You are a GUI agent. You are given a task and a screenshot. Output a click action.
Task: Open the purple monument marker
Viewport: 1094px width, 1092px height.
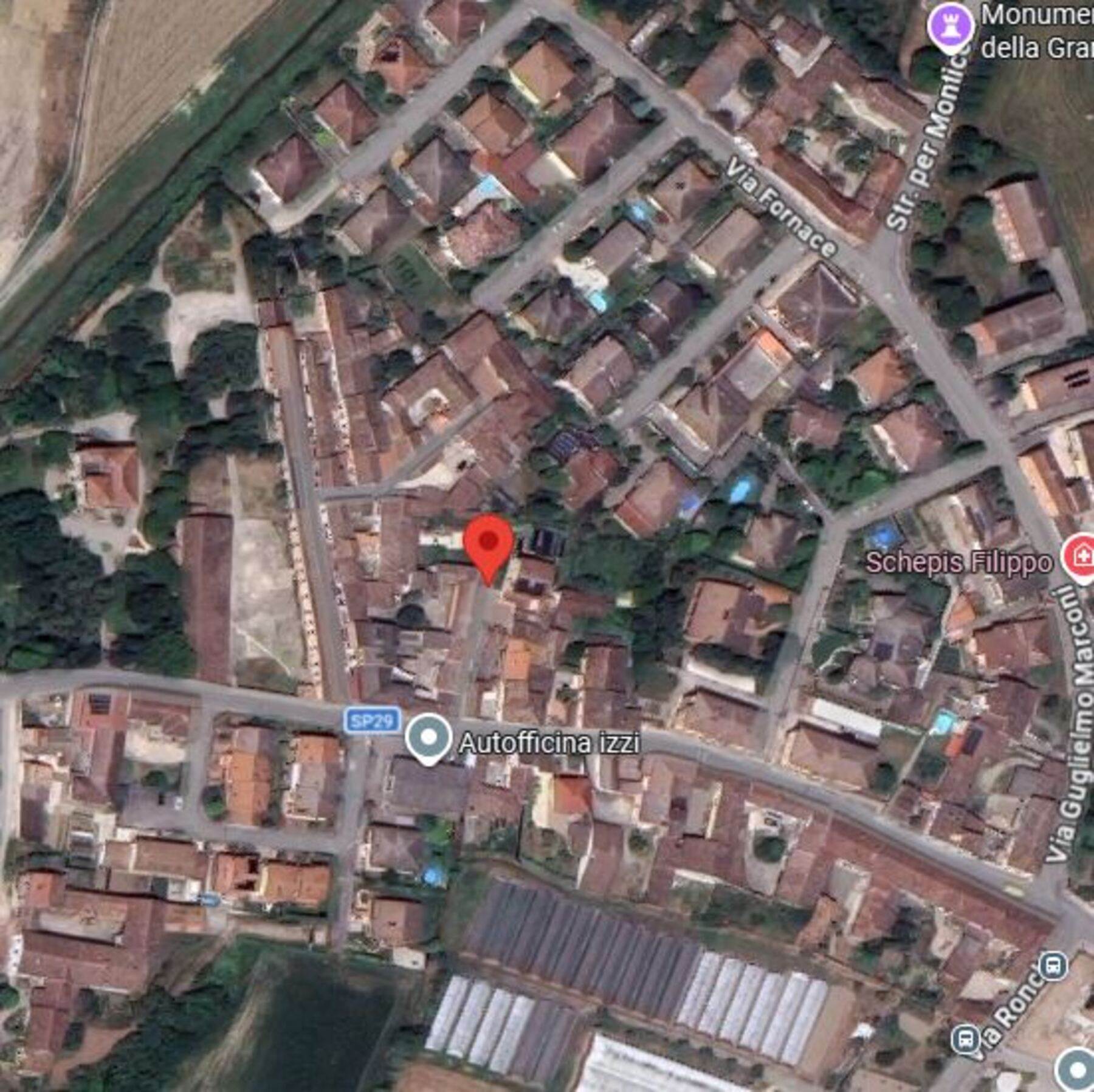pyautogui.click(x=949, y=26)
